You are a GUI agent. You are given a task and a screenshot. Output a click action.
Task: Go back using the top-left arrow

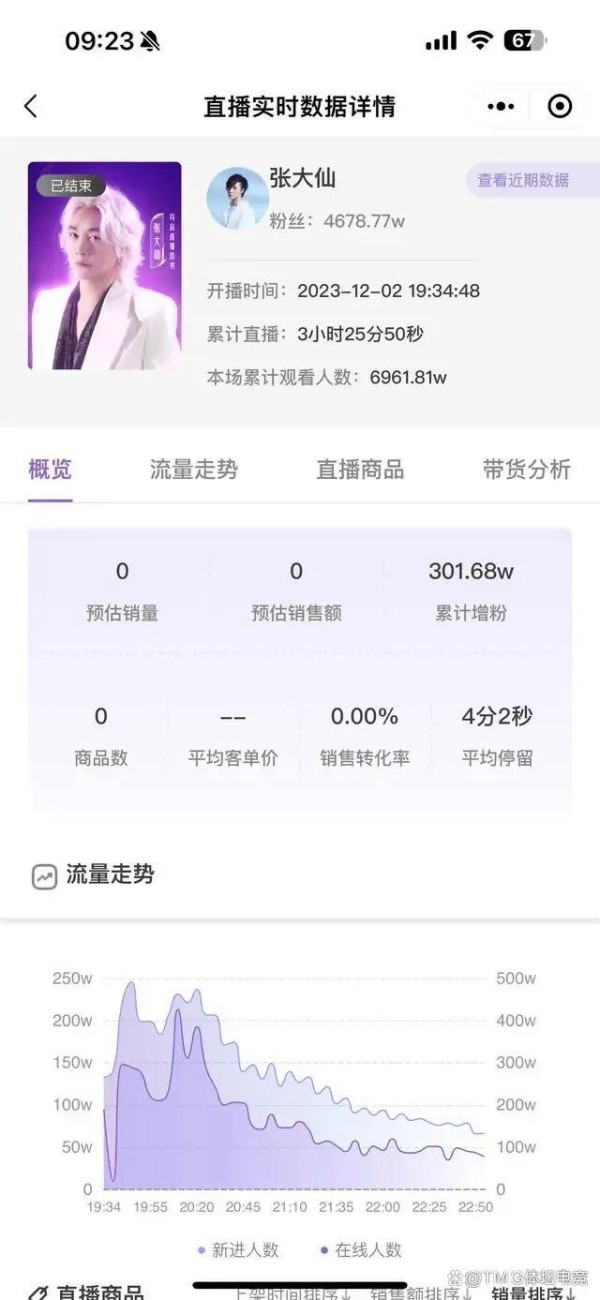[x=31, y=106]
